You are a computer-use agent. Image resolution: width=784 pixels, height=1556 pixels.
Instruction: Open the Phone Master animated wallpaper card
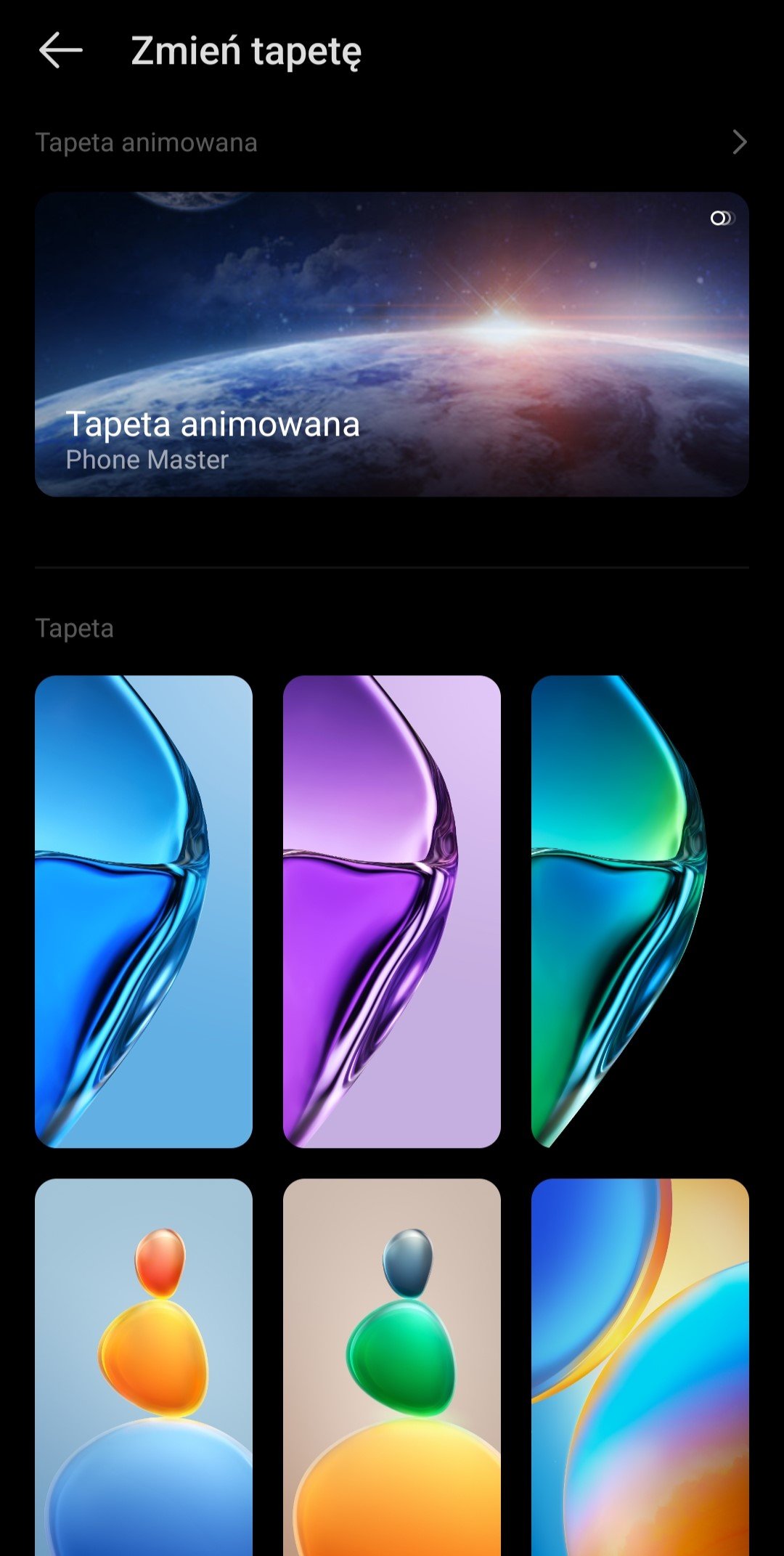coord(392,344)
